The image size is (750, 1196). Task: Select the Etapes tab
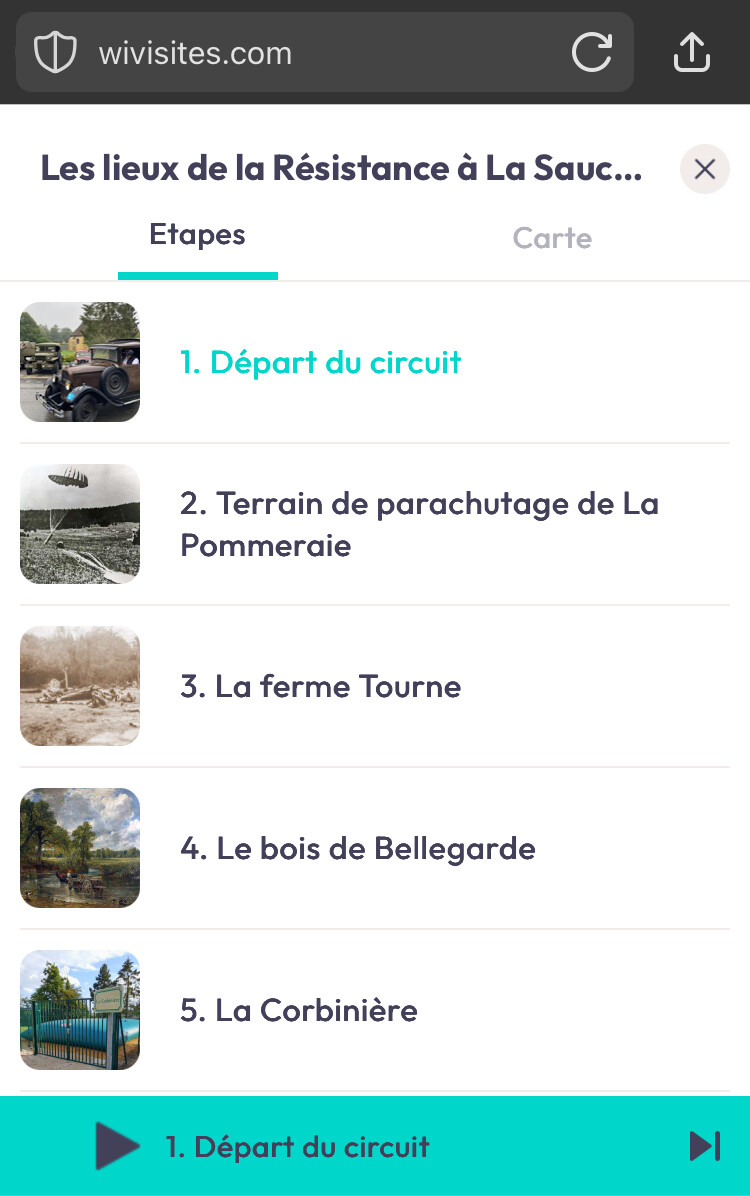coord(197,235)
